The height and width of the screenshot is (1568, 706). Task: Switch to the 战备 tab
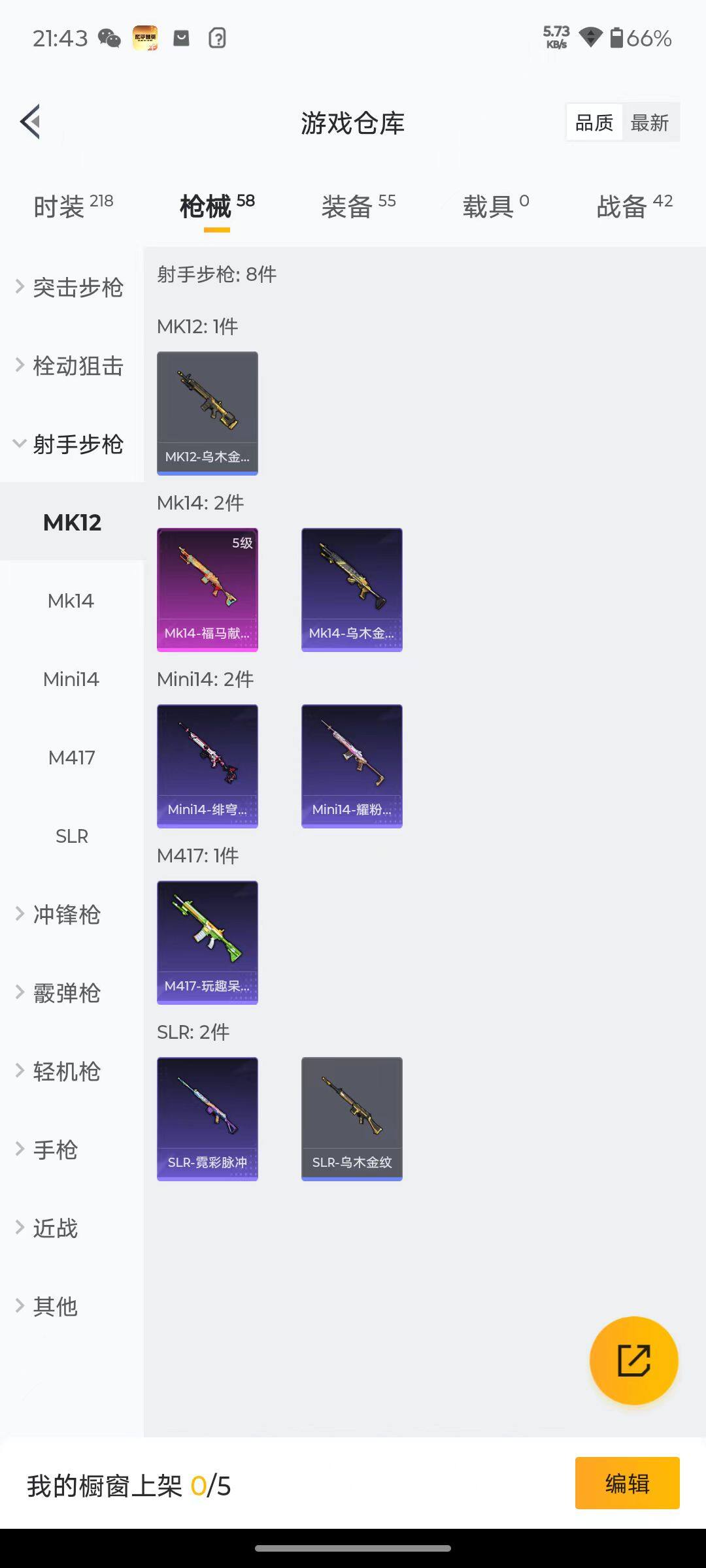pos(634,206)
